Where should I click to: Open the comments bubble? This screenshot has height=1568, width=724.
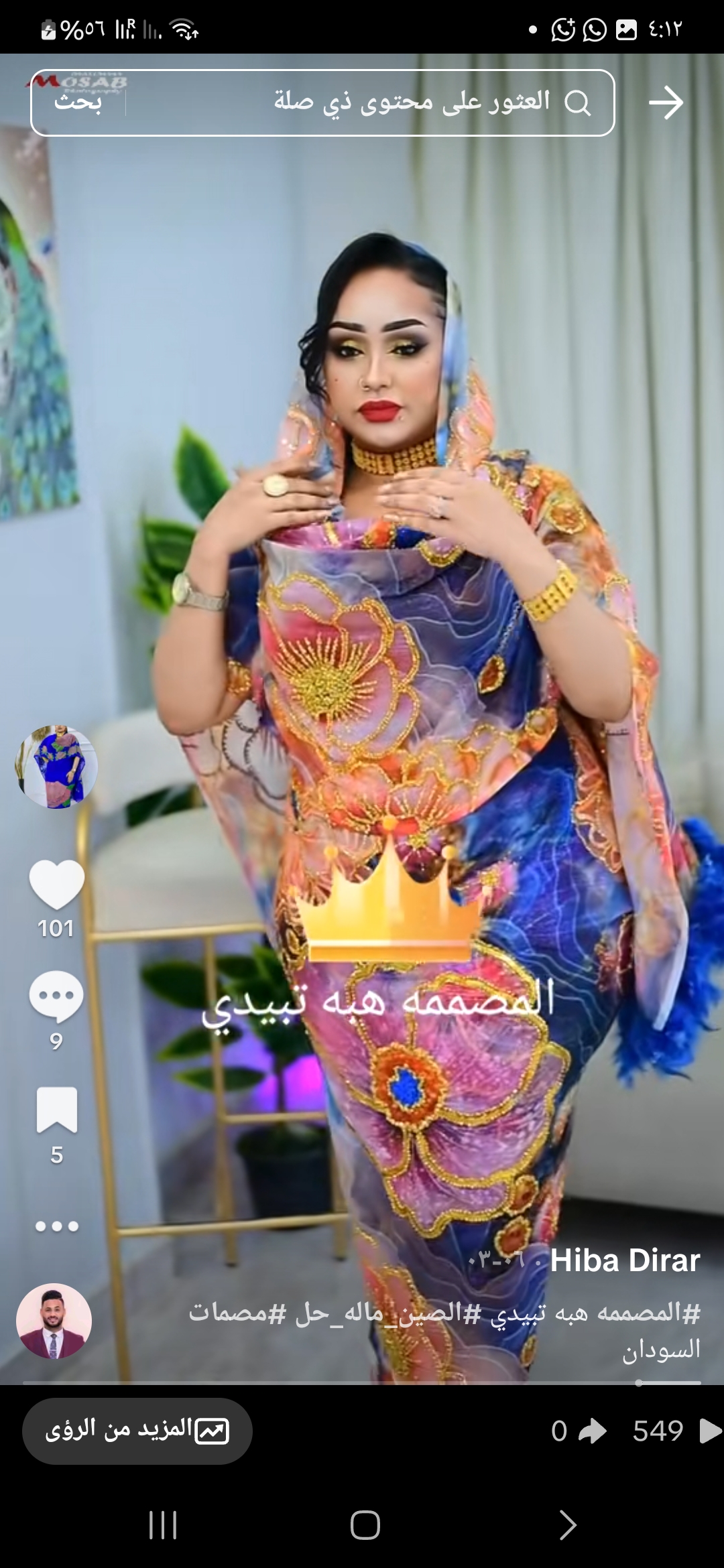(x=56, y=996)
